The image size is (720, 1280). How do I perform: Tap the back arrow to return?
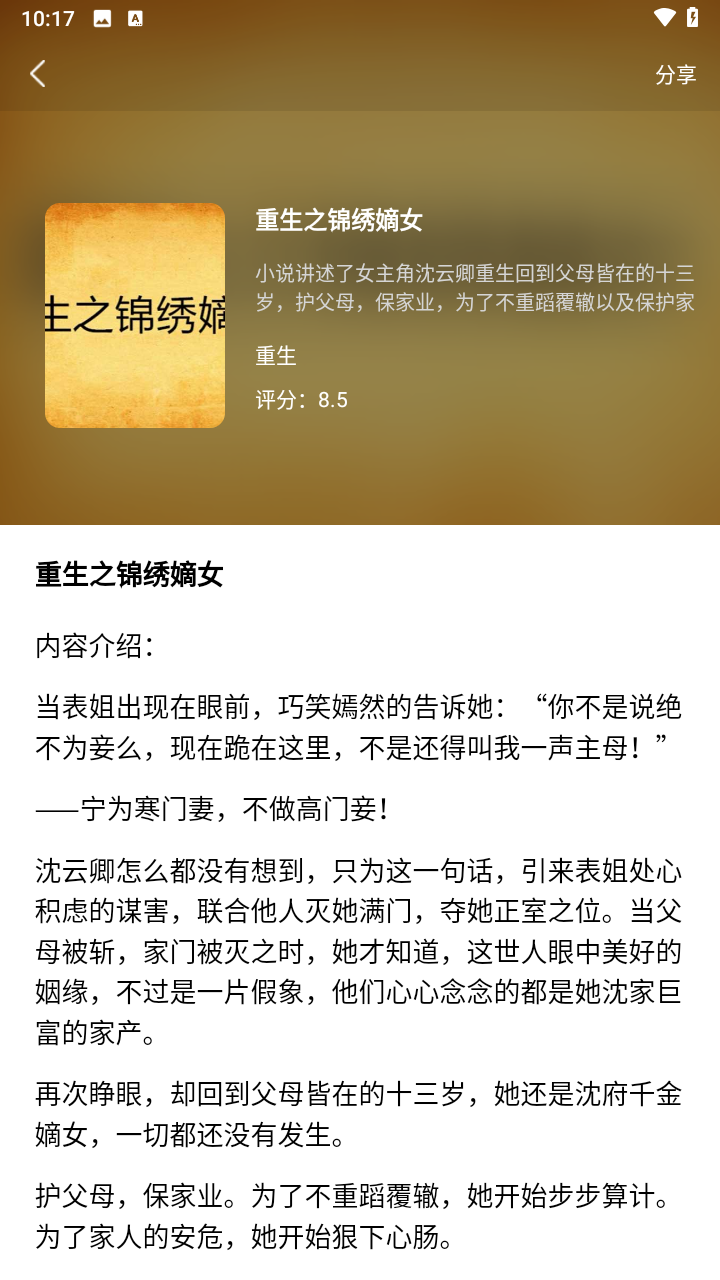[38, 73]
